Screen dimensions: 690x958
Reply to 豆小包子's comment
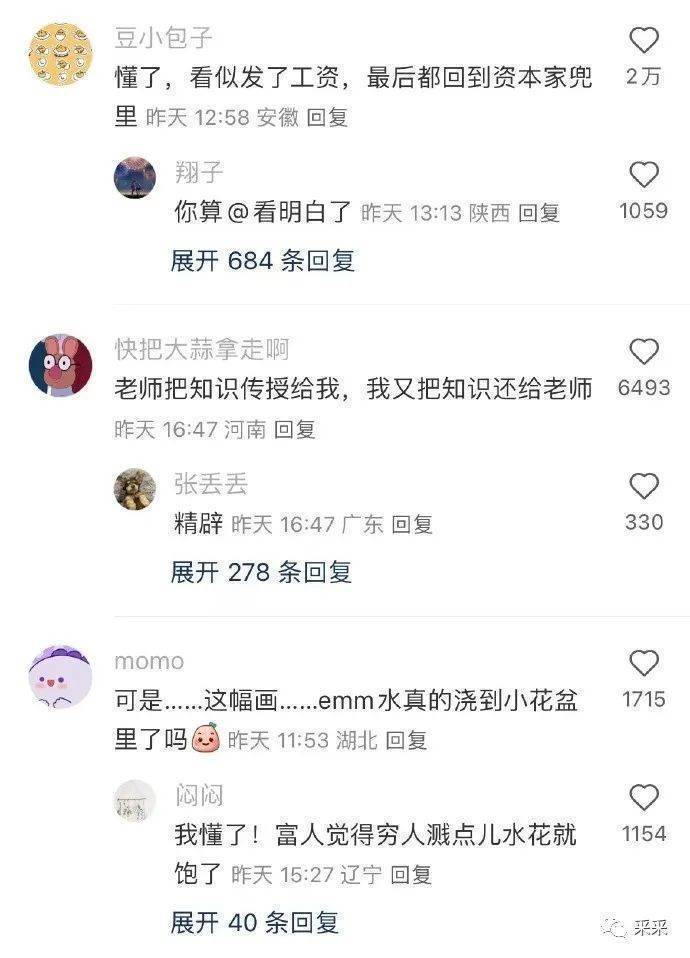pos(327,118)
